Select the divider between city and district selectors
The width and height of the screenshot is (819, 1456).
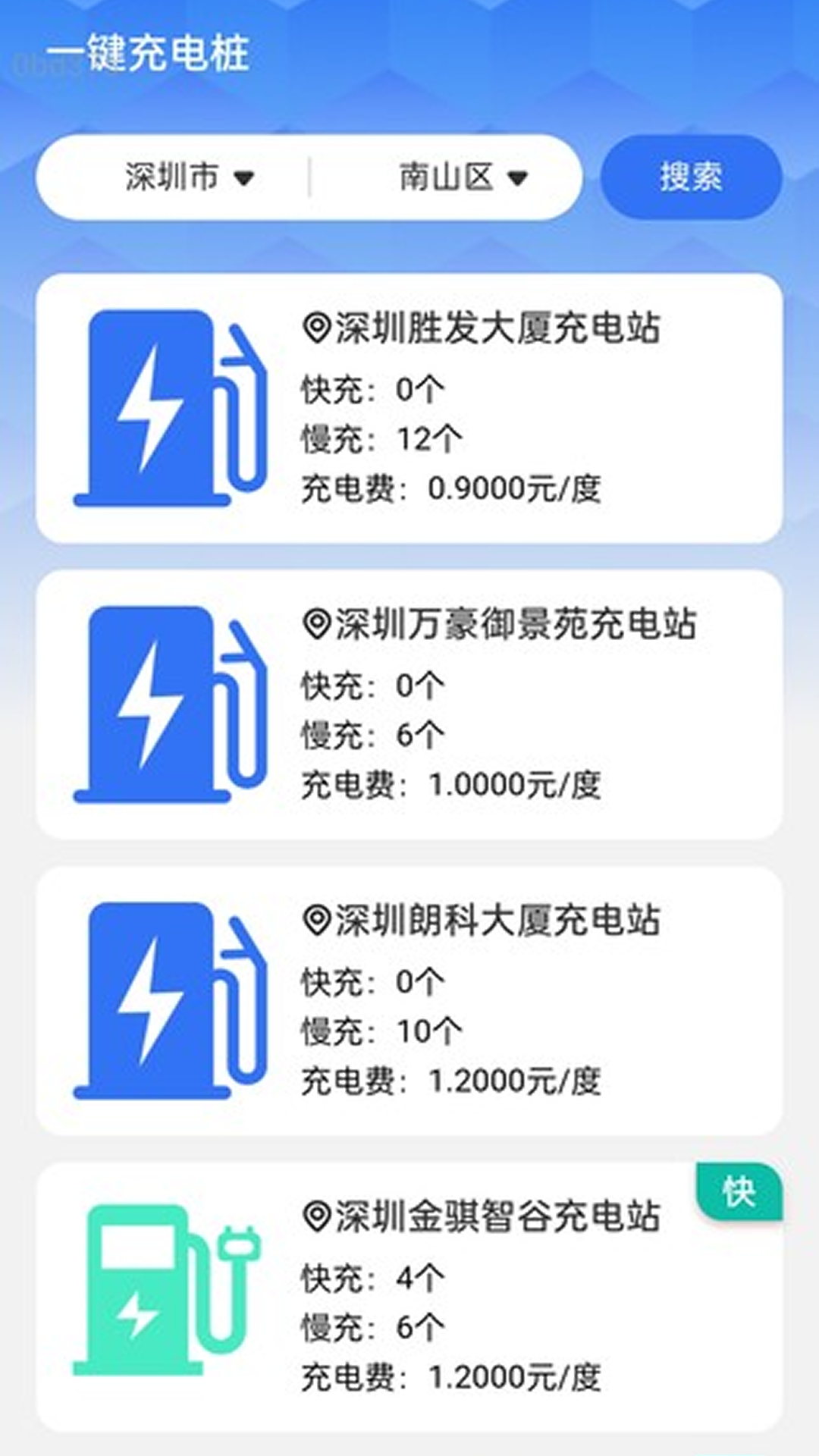(x=312, y=177)
